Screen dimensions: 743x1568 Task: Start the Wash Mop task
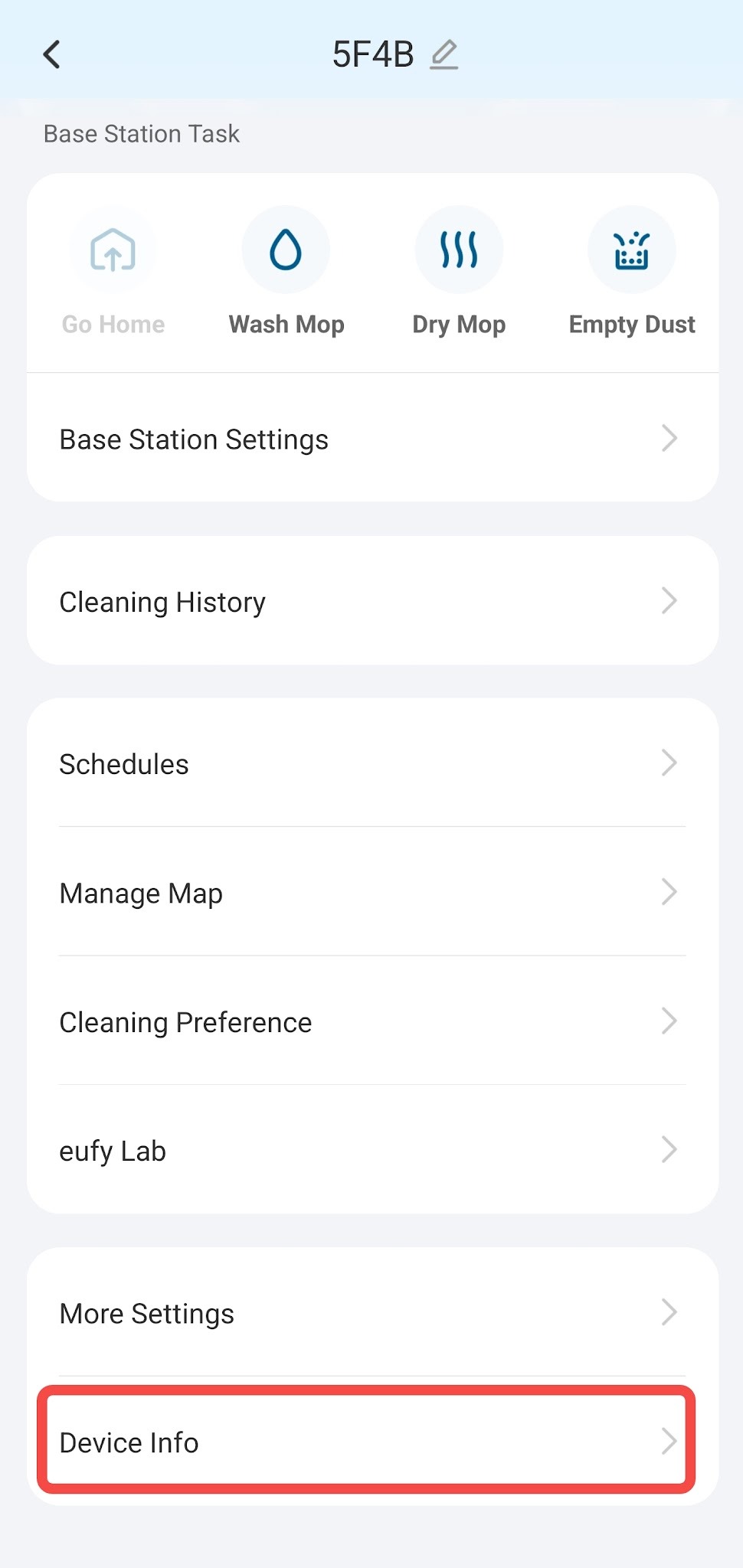click(286, 250)
